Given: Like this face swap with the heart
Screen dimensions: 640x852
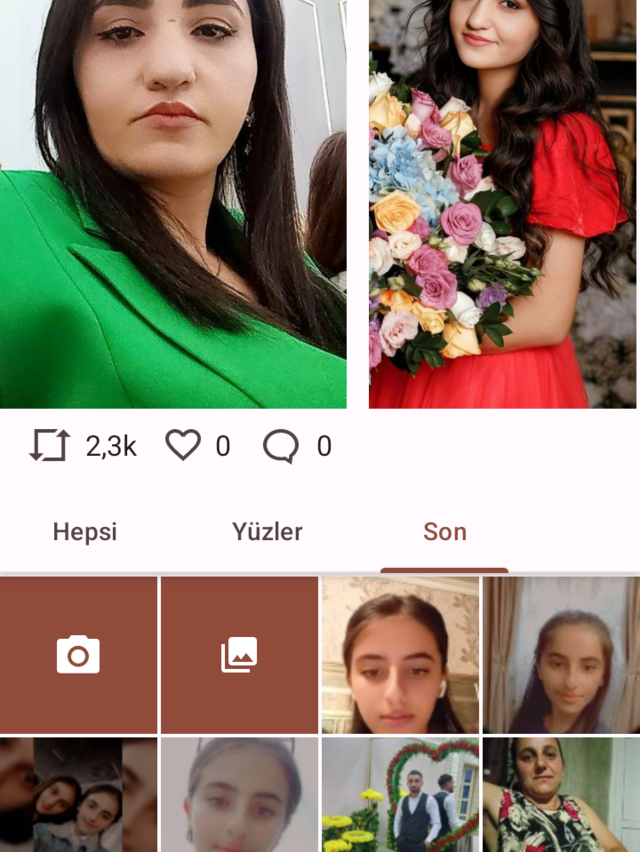Looking at the screenshot, I should click(x=183, y=445).
